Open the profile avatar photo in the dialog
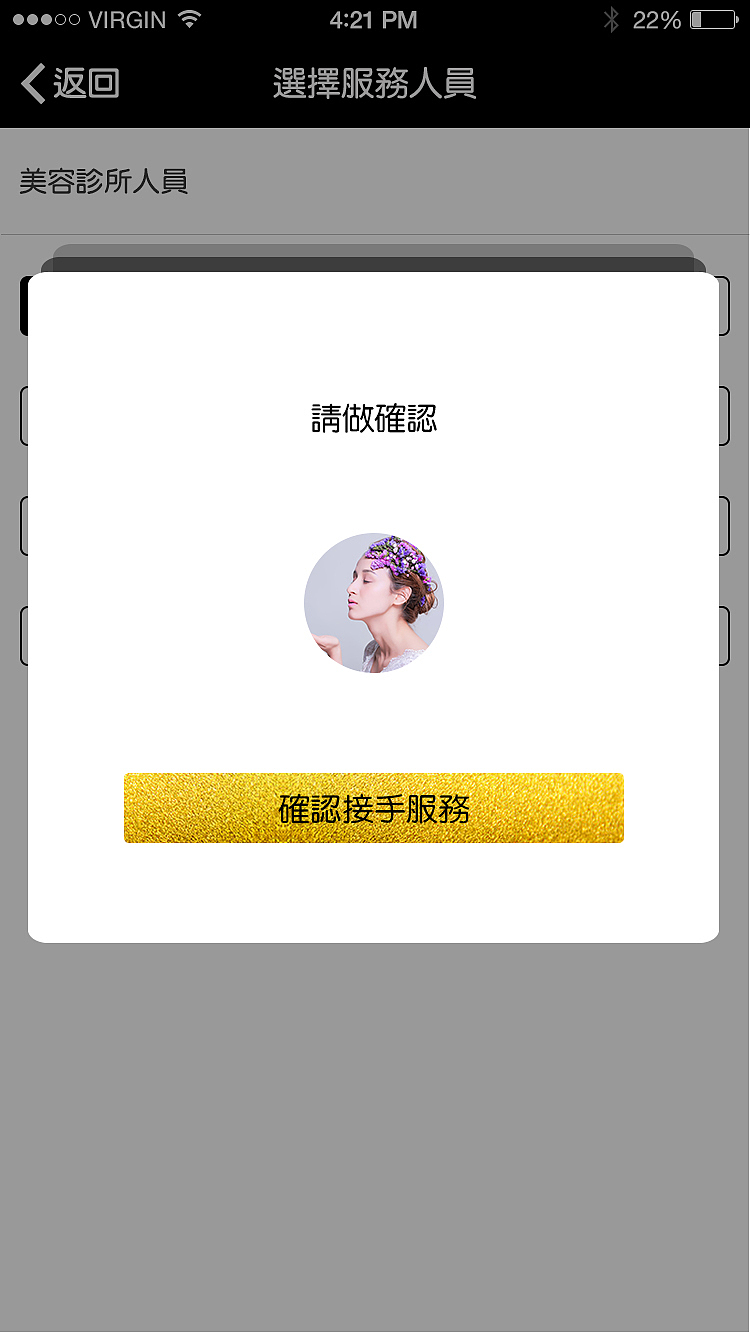 click(374, 602)
